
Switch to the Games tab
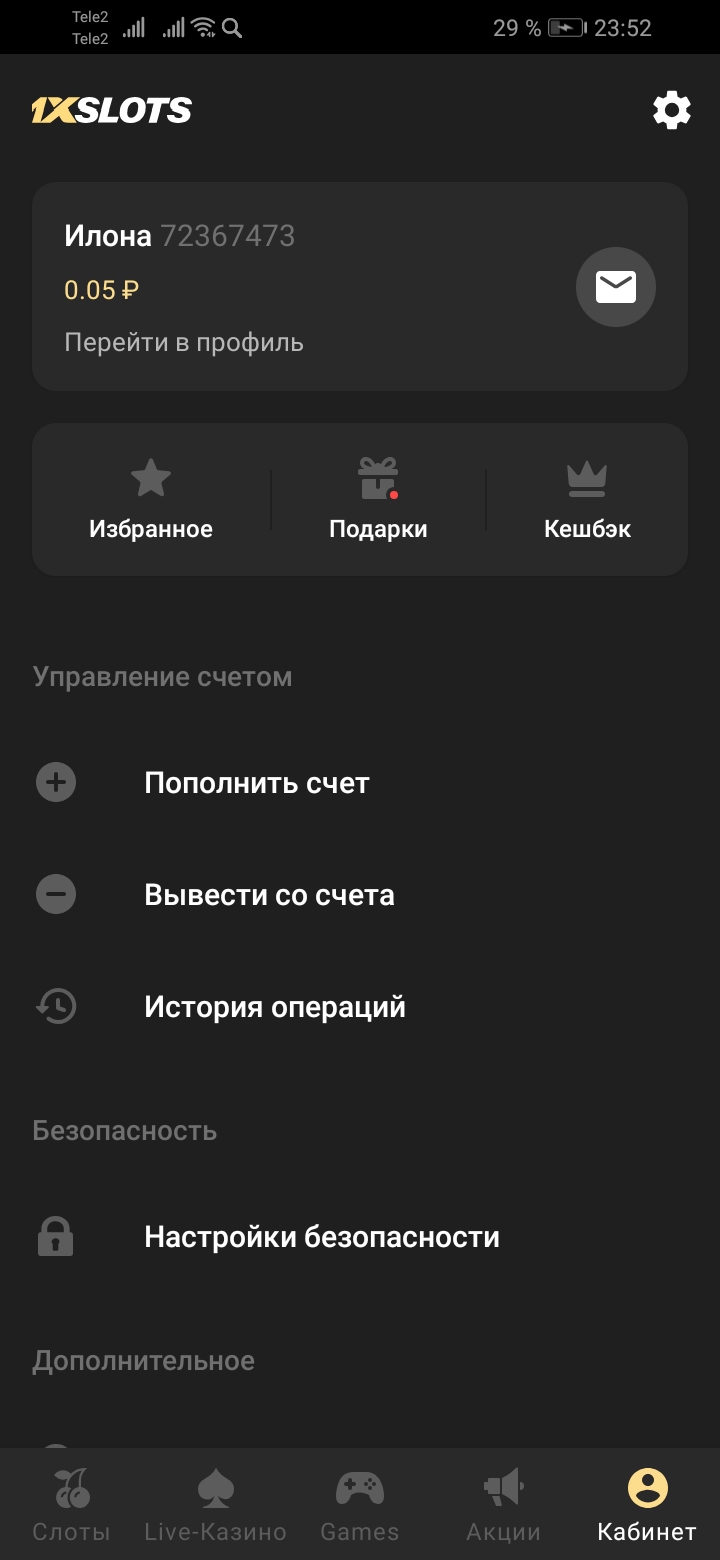click(x=360, y=1505)
